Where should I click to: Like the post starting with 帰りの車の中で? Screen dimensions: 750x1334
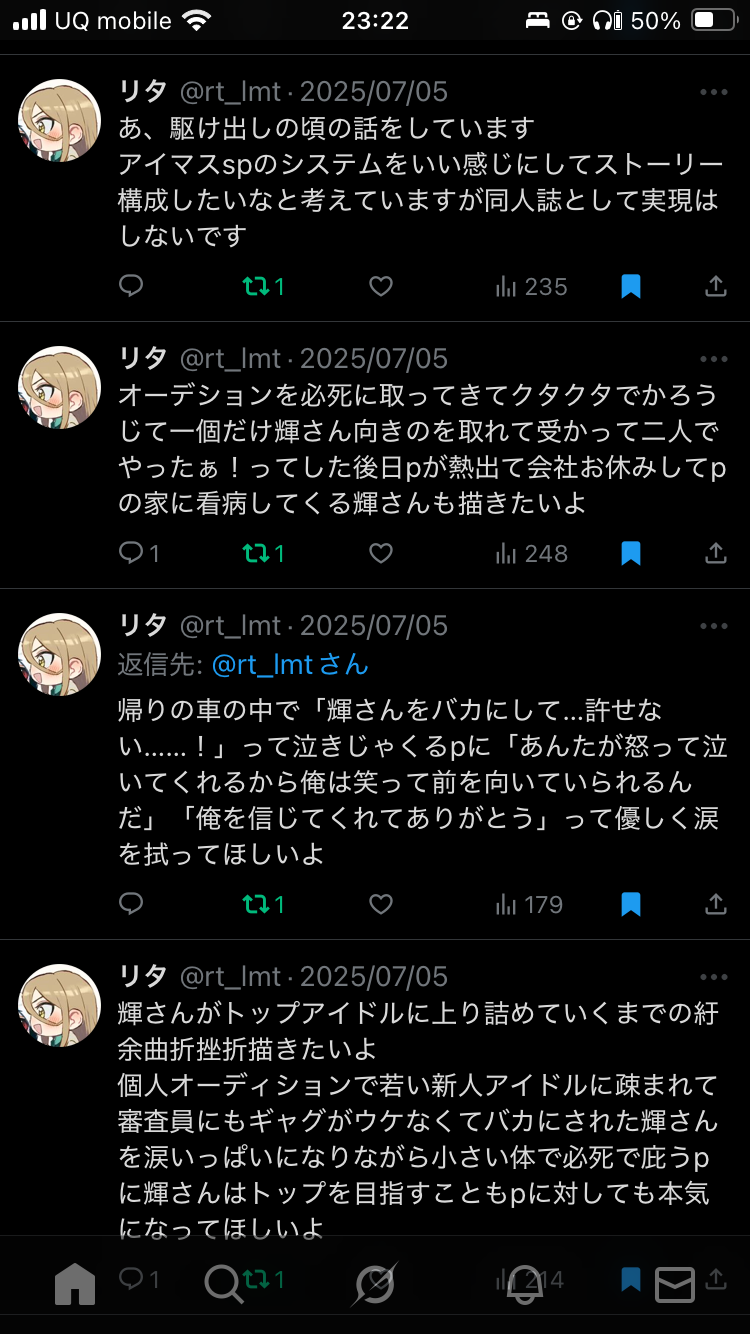pos(381,904)
